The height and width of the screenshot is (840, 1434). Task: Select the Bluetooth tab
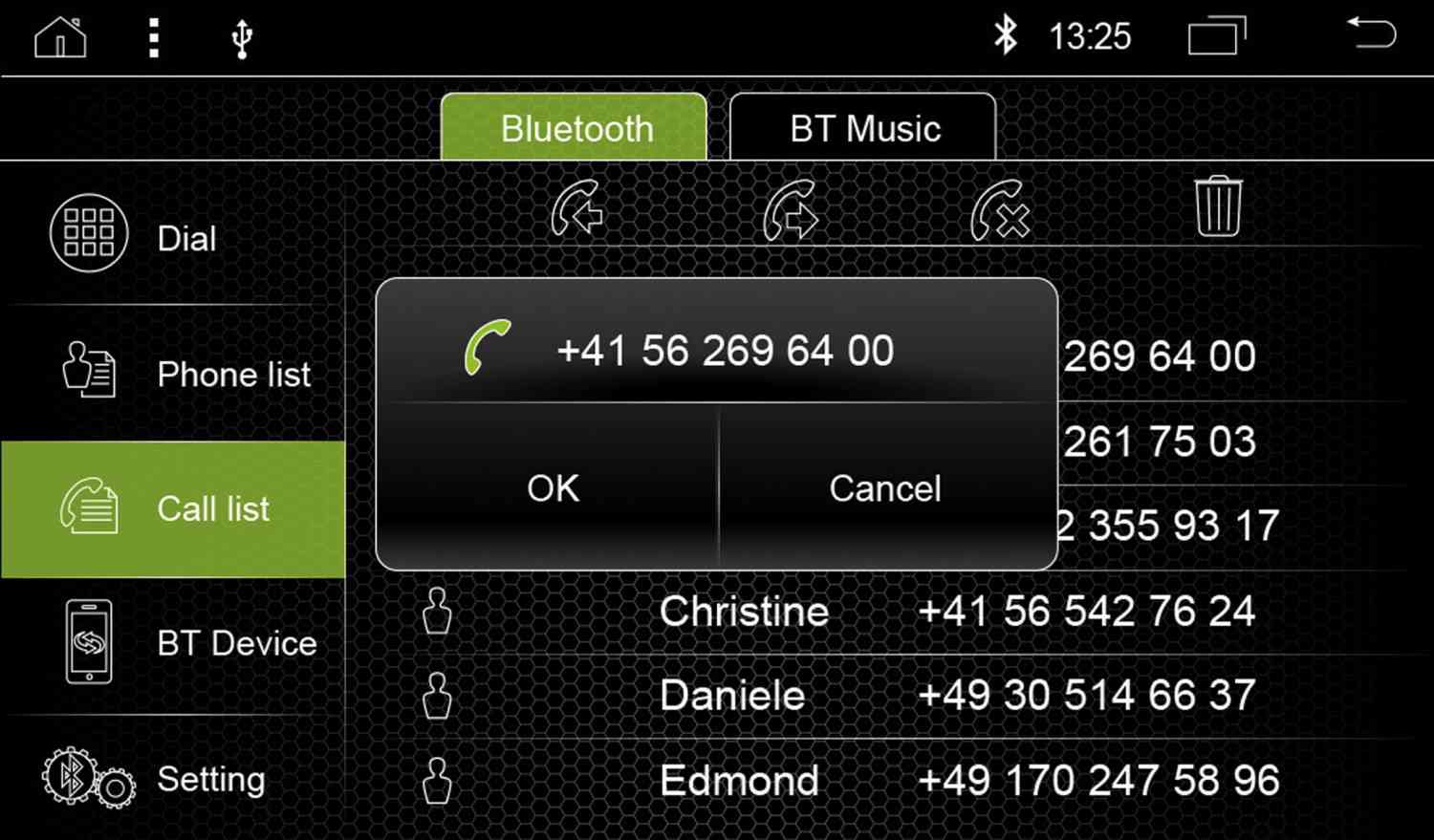click(575, 128)
